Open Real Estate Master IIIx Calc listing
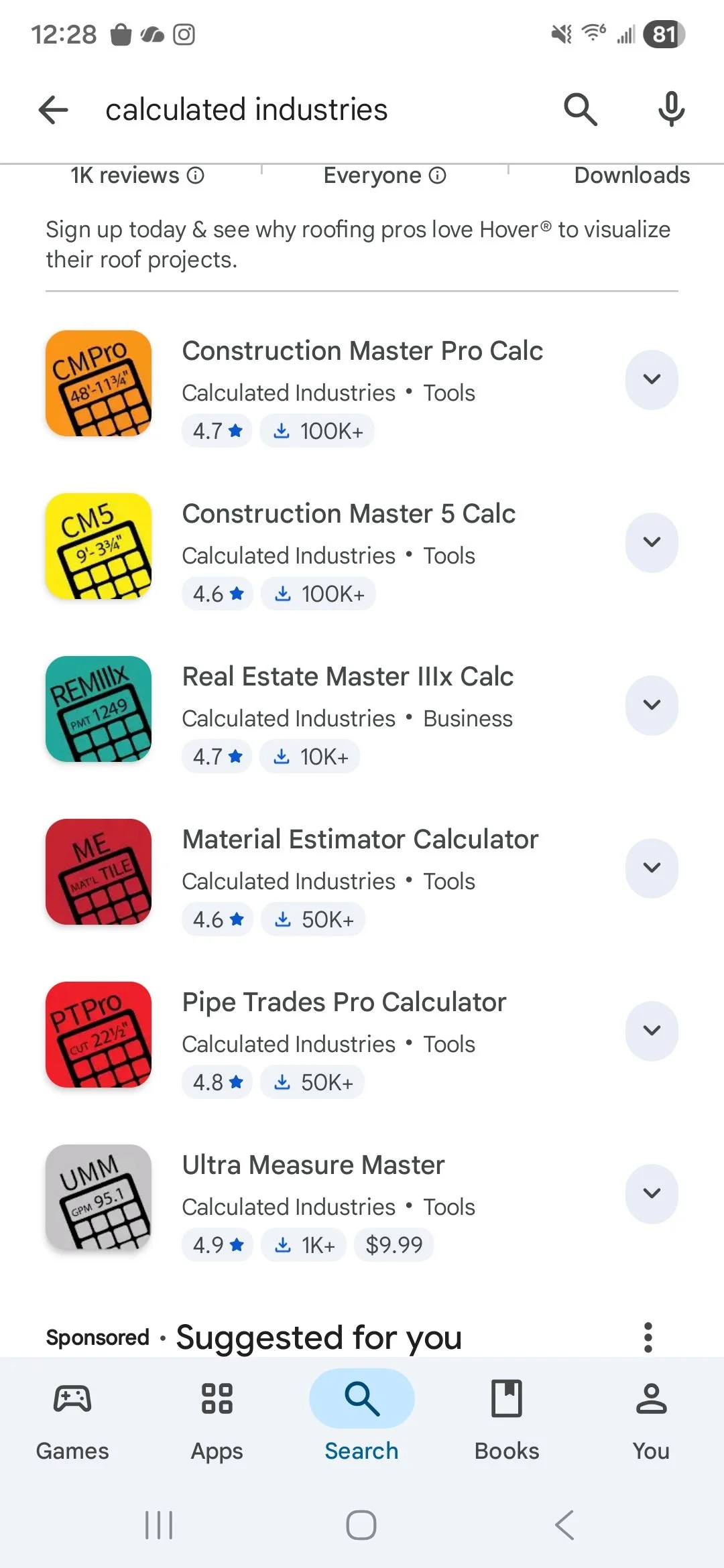 [x=347, y=677]
